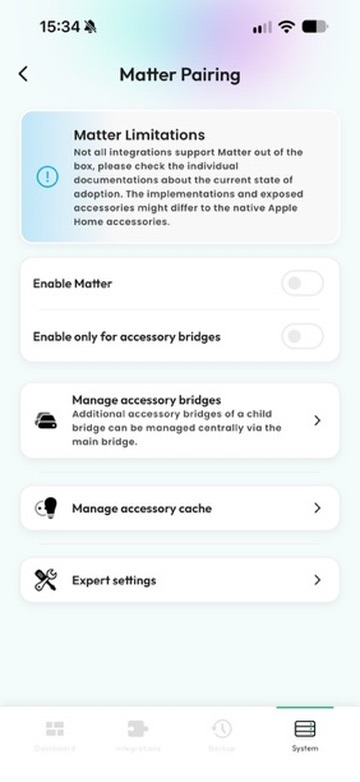Go back from Matter Pairing

point(23,74)
